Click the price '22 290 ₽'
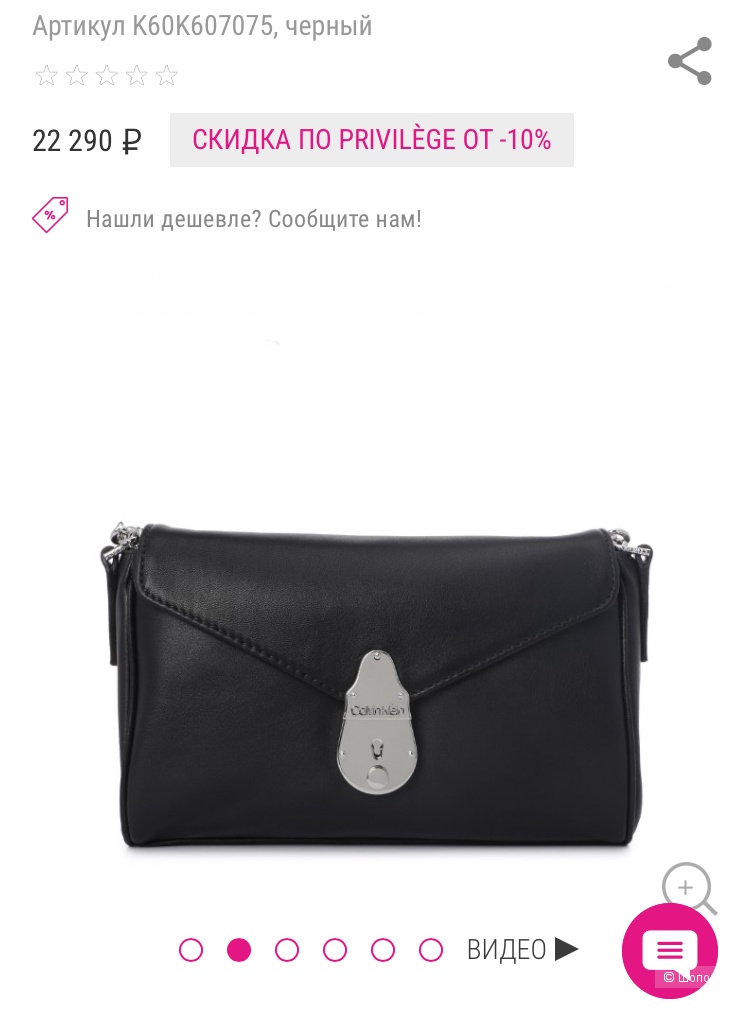 click(x=87, y=140)
